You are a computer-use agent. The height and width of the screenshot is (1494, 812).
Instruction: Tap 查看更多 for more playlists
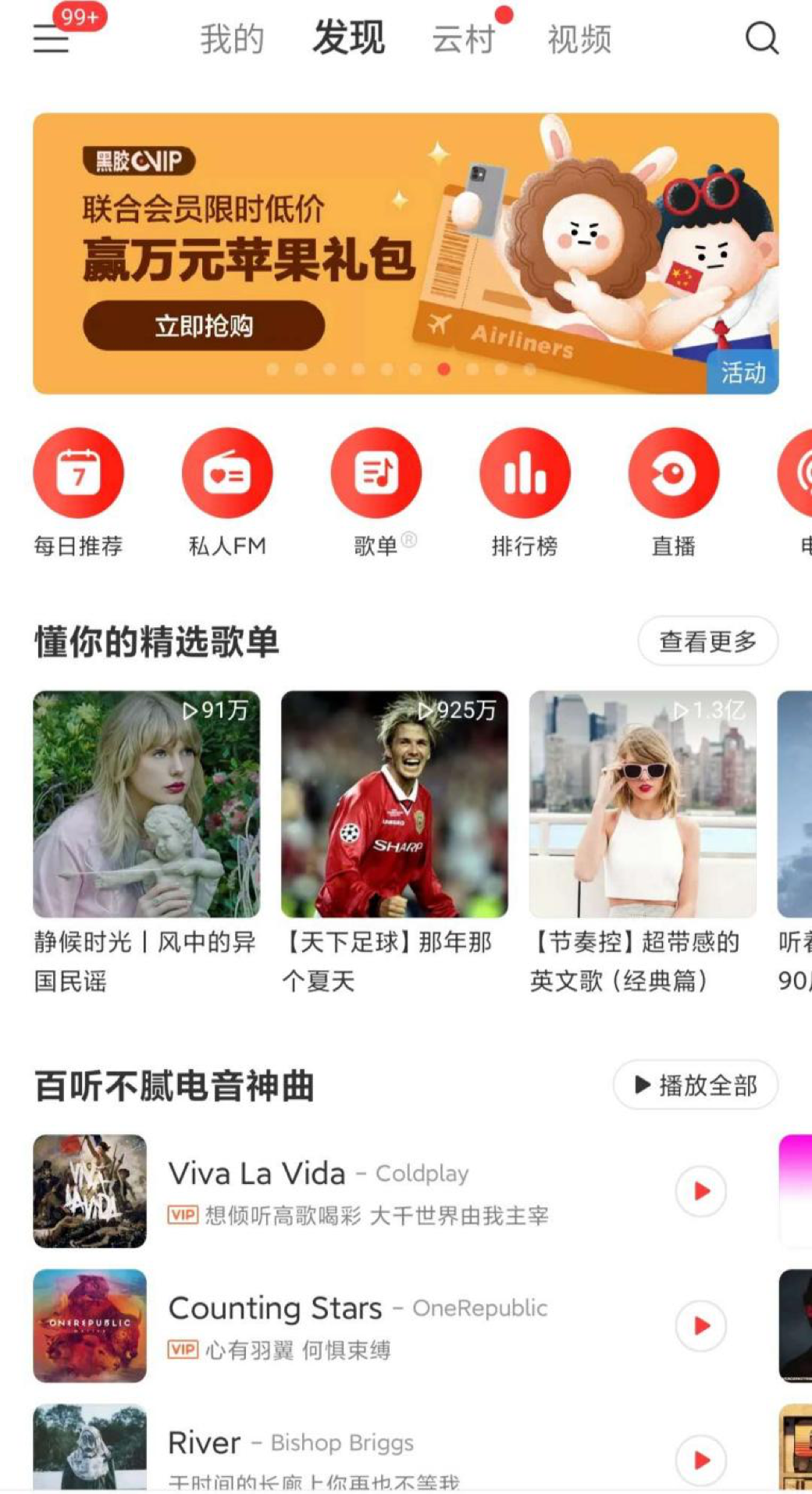(x=708, y=641)
